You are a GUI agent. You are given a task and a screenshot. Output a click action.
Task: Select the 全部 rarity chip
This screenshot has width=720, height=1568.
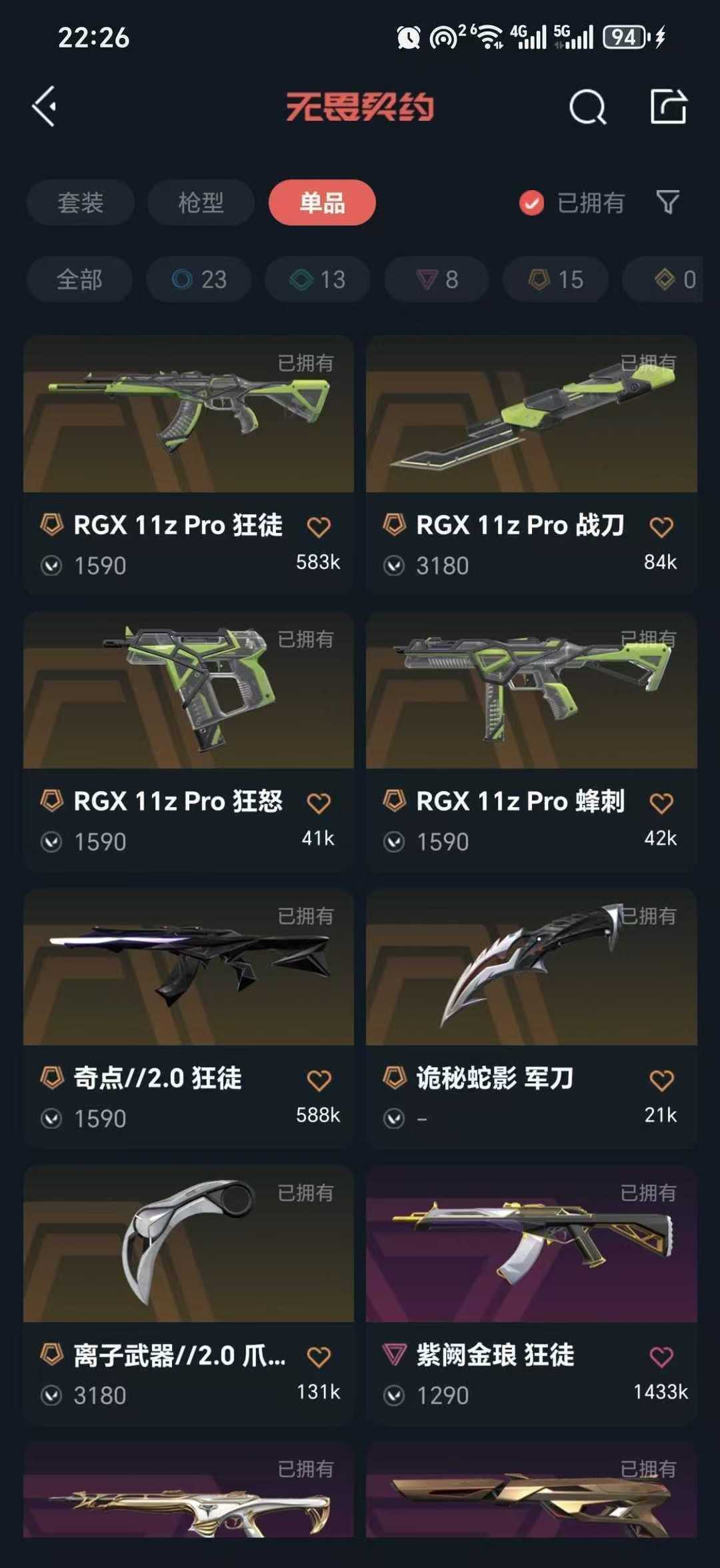(79, 279)
